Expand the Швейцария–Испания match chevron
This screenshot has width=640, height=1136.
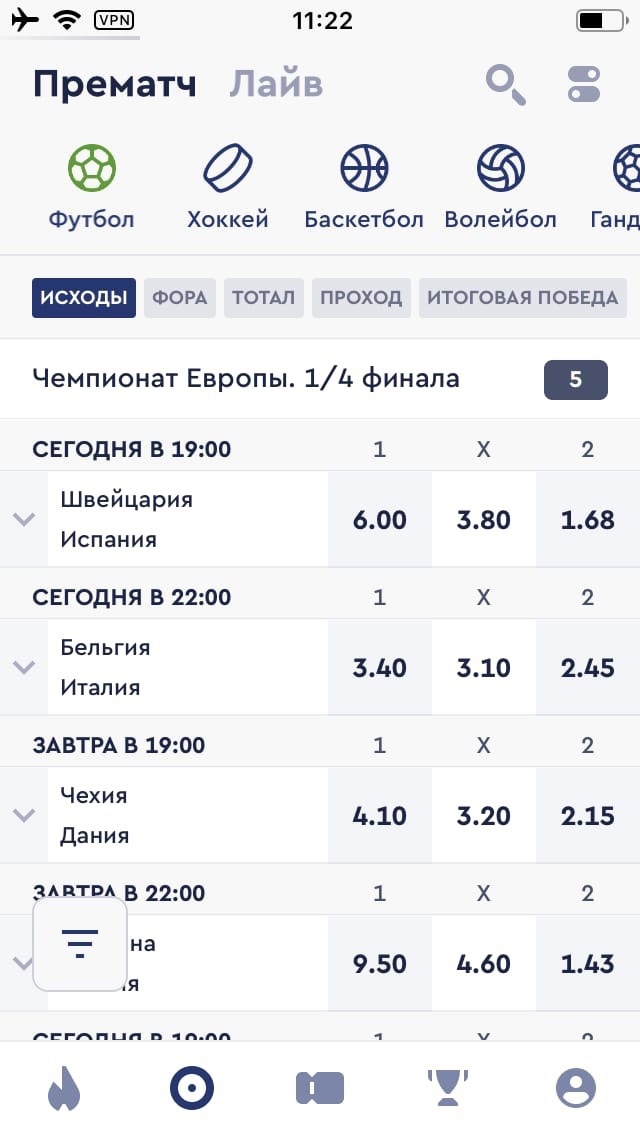24,519
